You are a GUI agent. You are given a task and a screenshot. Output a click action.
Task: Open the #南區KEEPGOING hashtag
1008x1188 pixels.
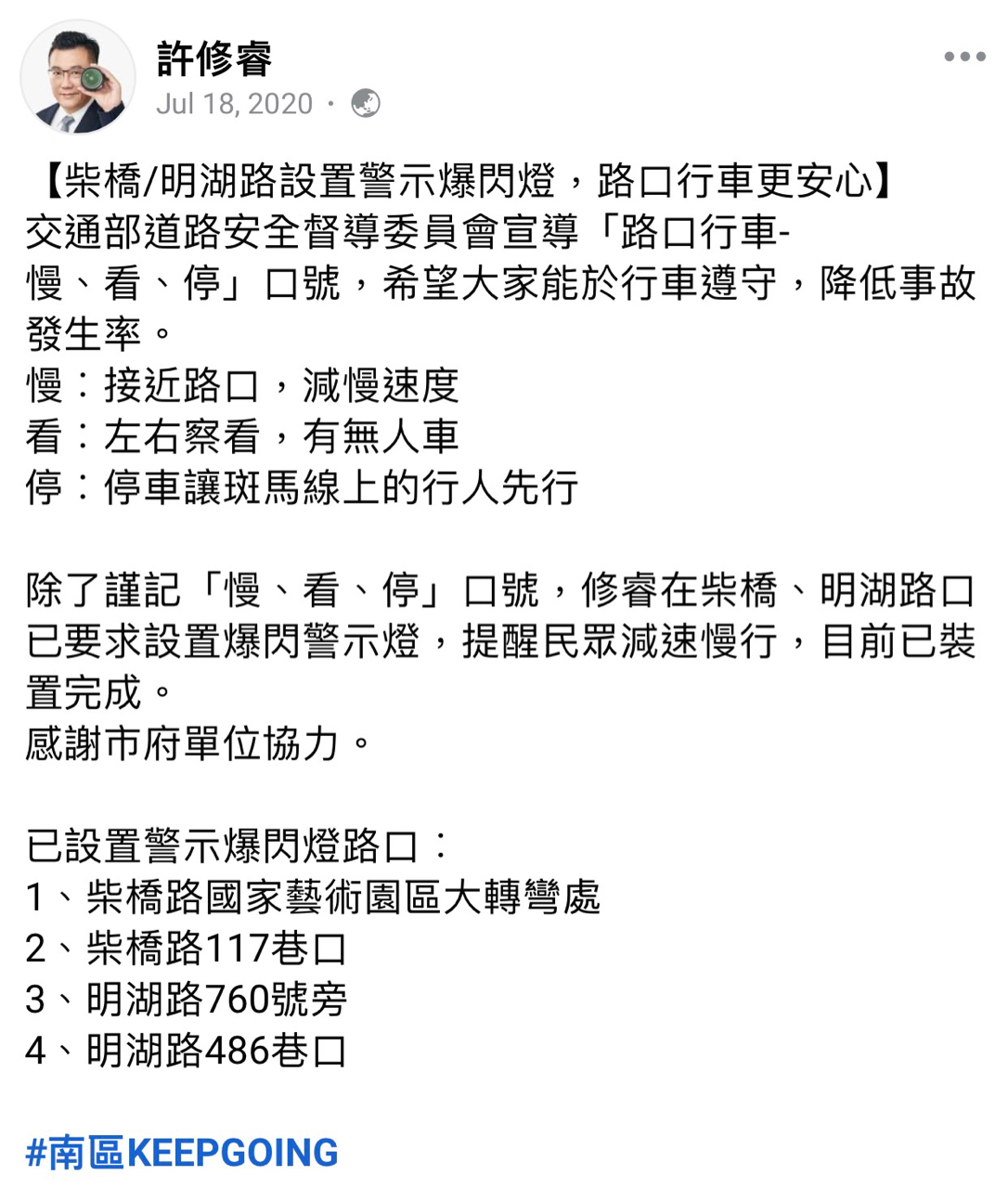click(182, 1152)
